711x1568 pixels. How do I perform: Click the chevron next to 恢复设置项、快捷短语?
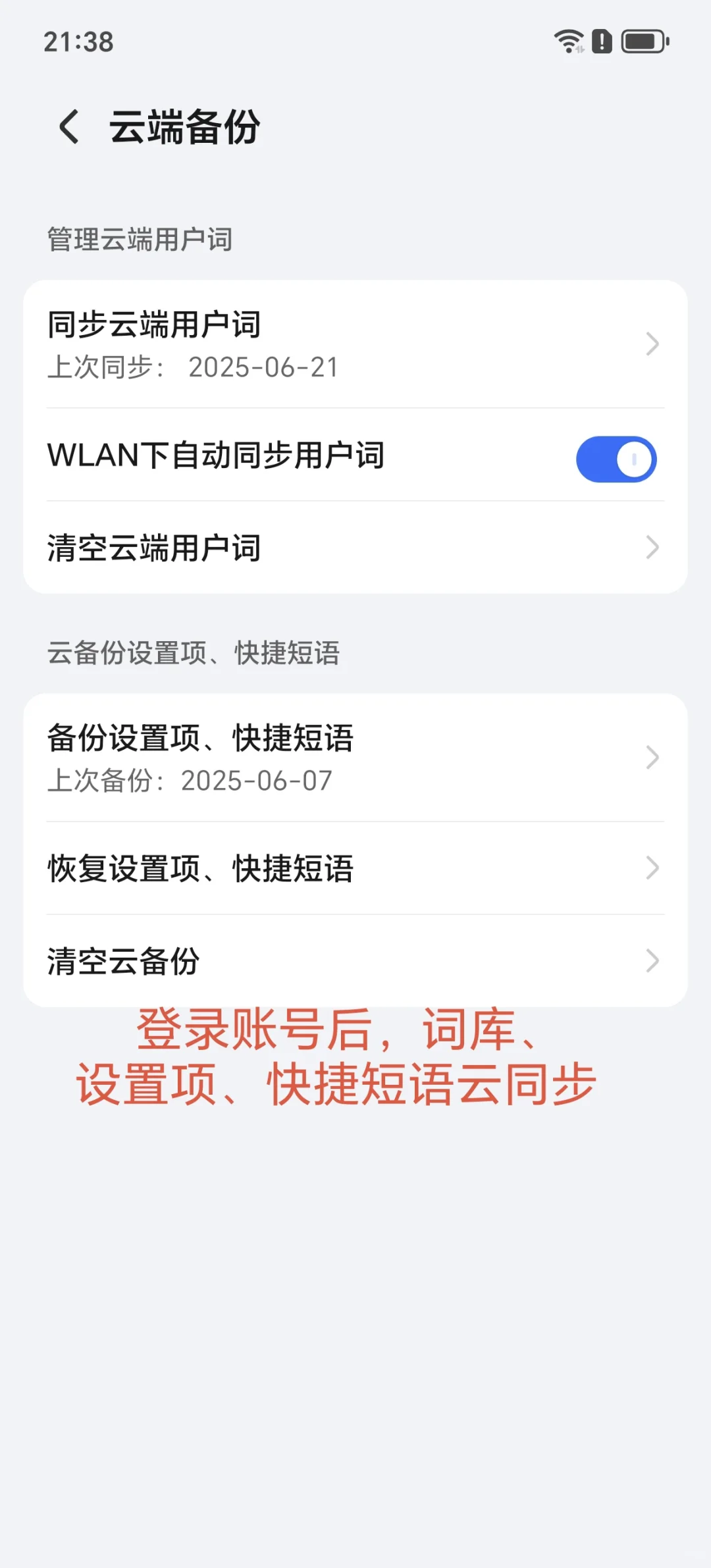click(652, 869)
